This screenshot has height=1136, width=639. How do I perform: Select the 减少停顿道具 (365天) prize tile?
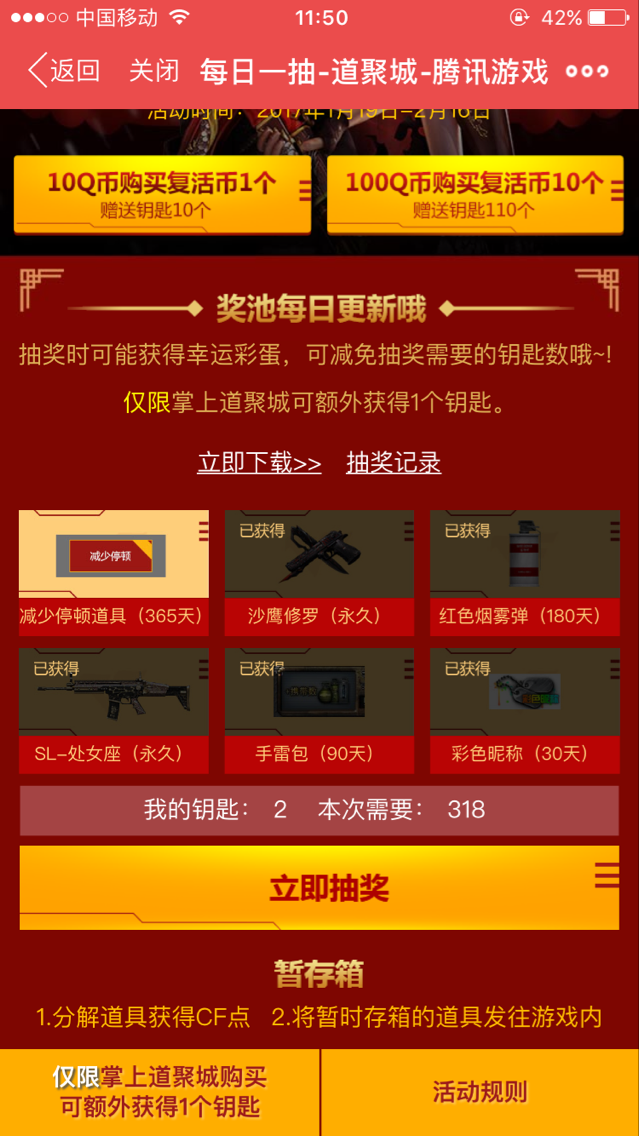coord(114,572)
